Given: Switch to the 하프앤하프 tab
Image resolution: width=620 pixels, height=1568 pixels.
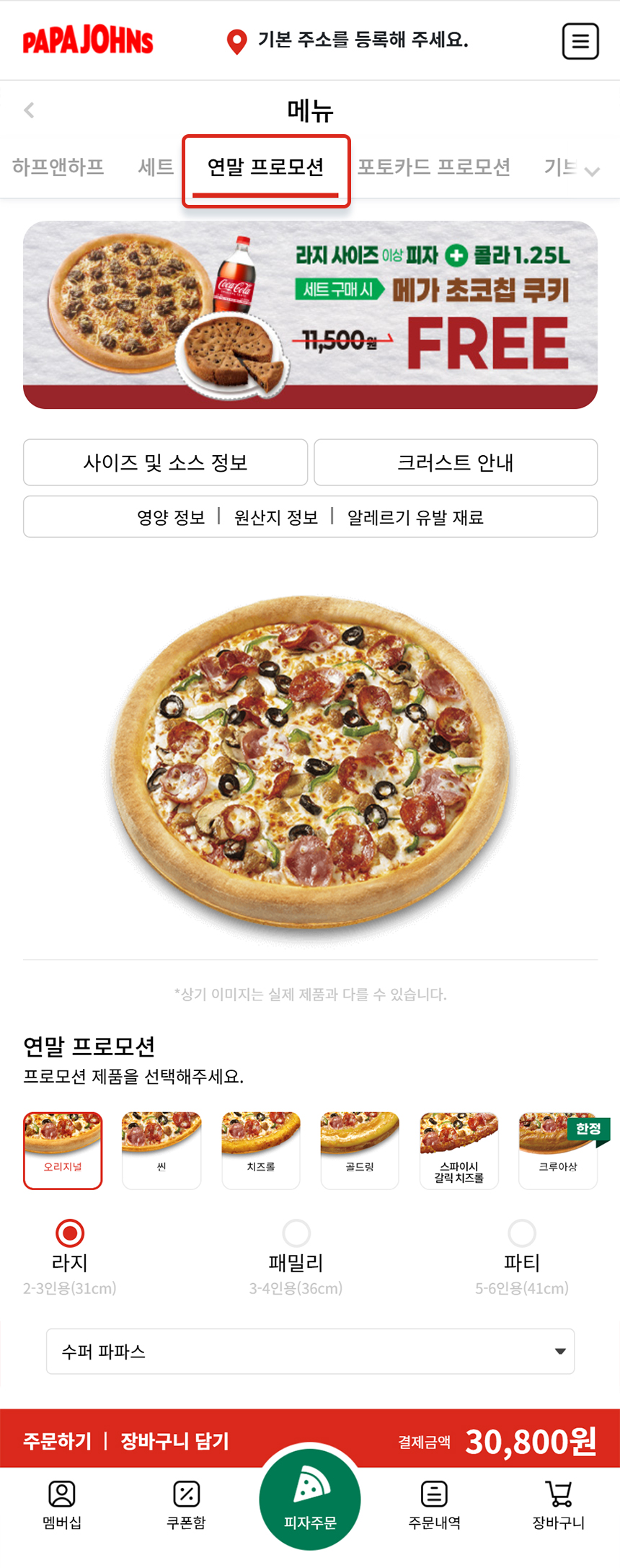Looking at the screenshot, I should tap(58, 167).
